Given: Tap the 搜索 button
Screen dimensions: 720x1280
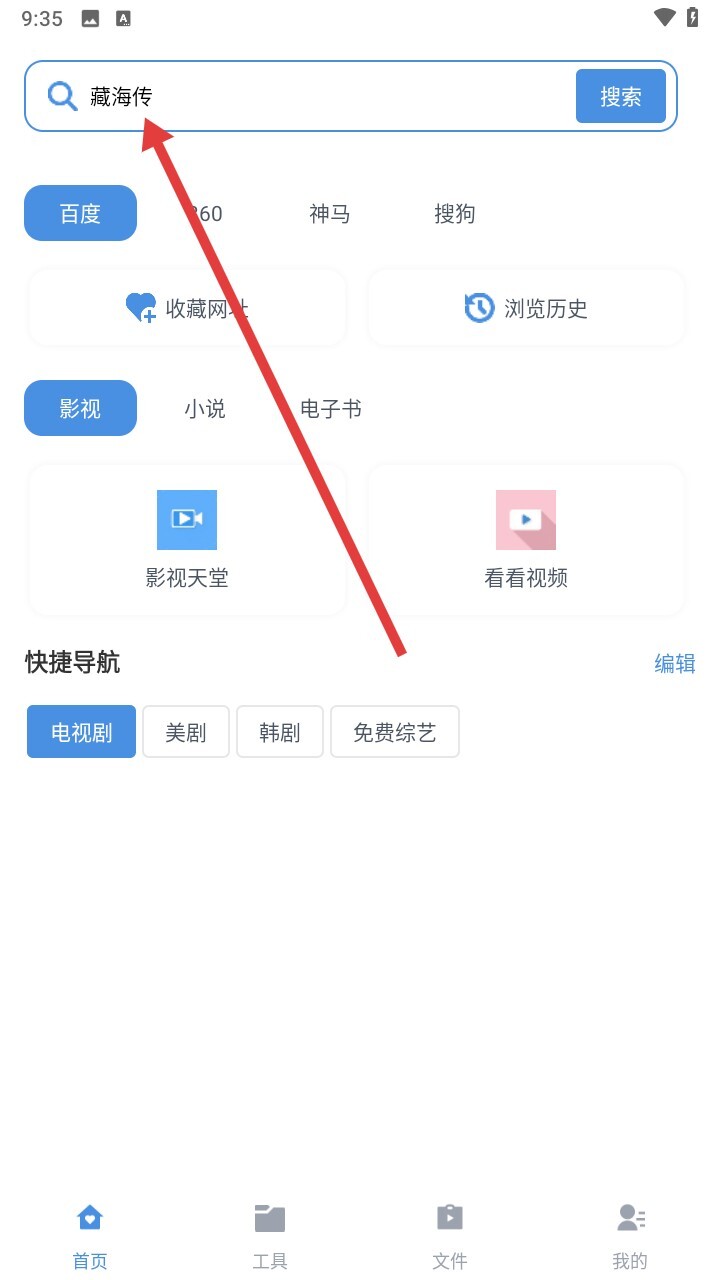Looking at the screenshot, I should [620, 97].
